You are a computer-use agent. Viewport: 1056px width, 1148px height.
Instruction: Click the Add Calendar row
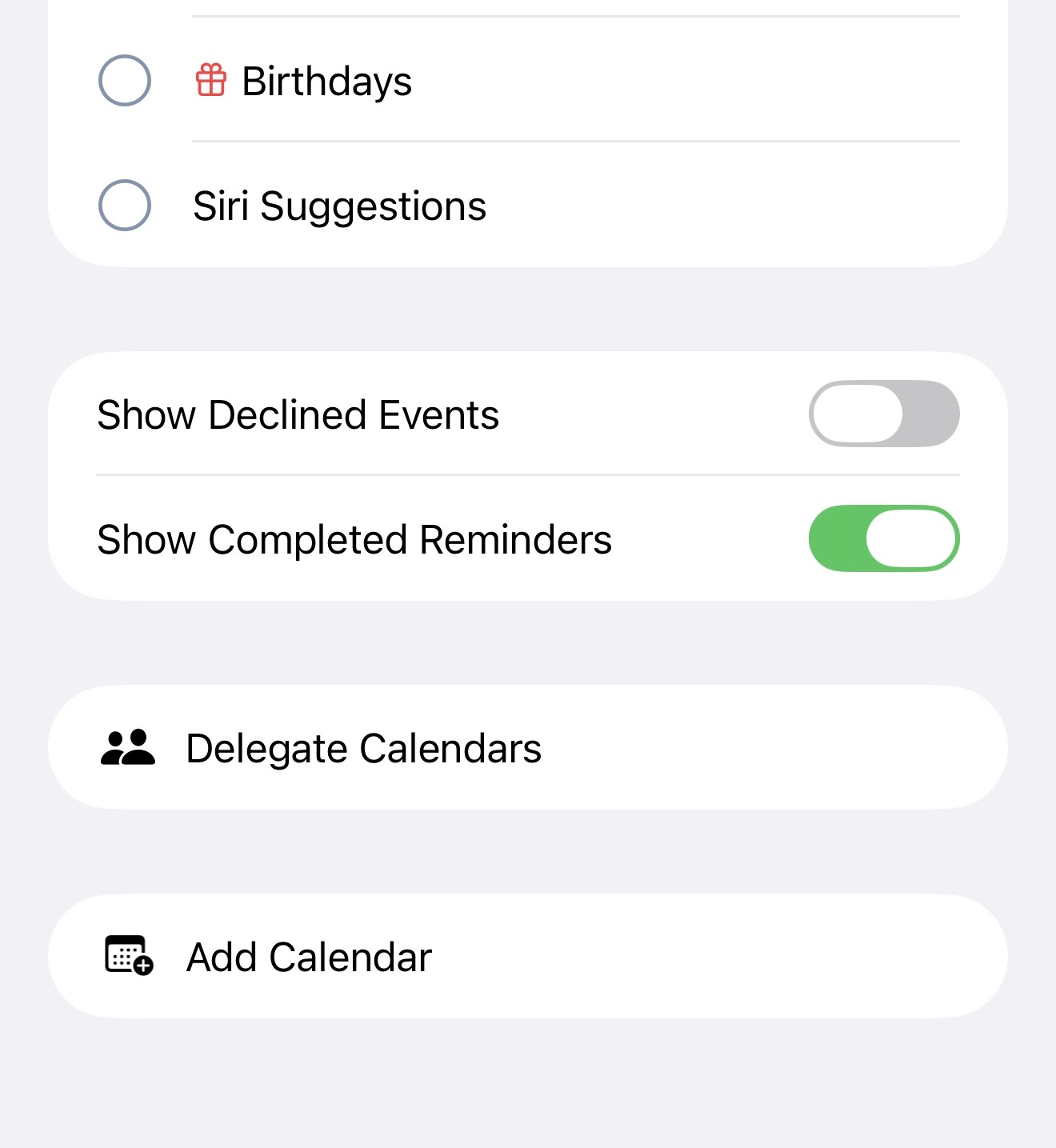click(528, 956)
